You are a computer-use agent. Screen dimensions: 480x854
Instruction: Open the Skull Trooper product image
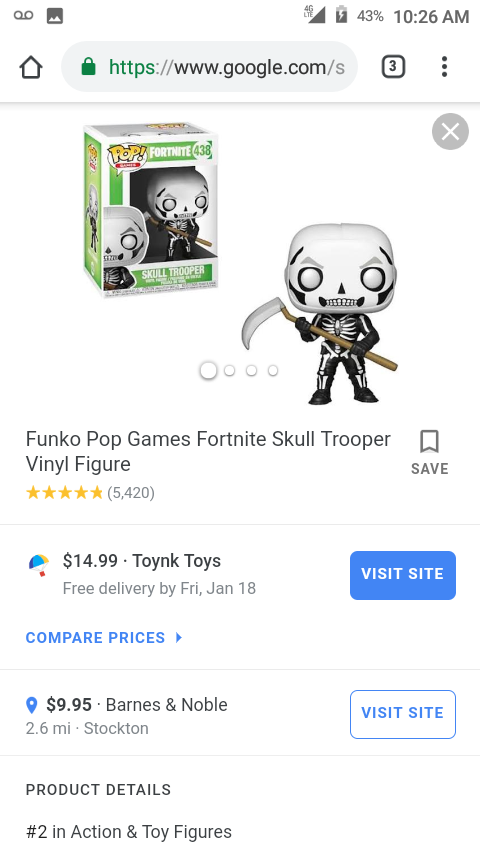[240, 261]
